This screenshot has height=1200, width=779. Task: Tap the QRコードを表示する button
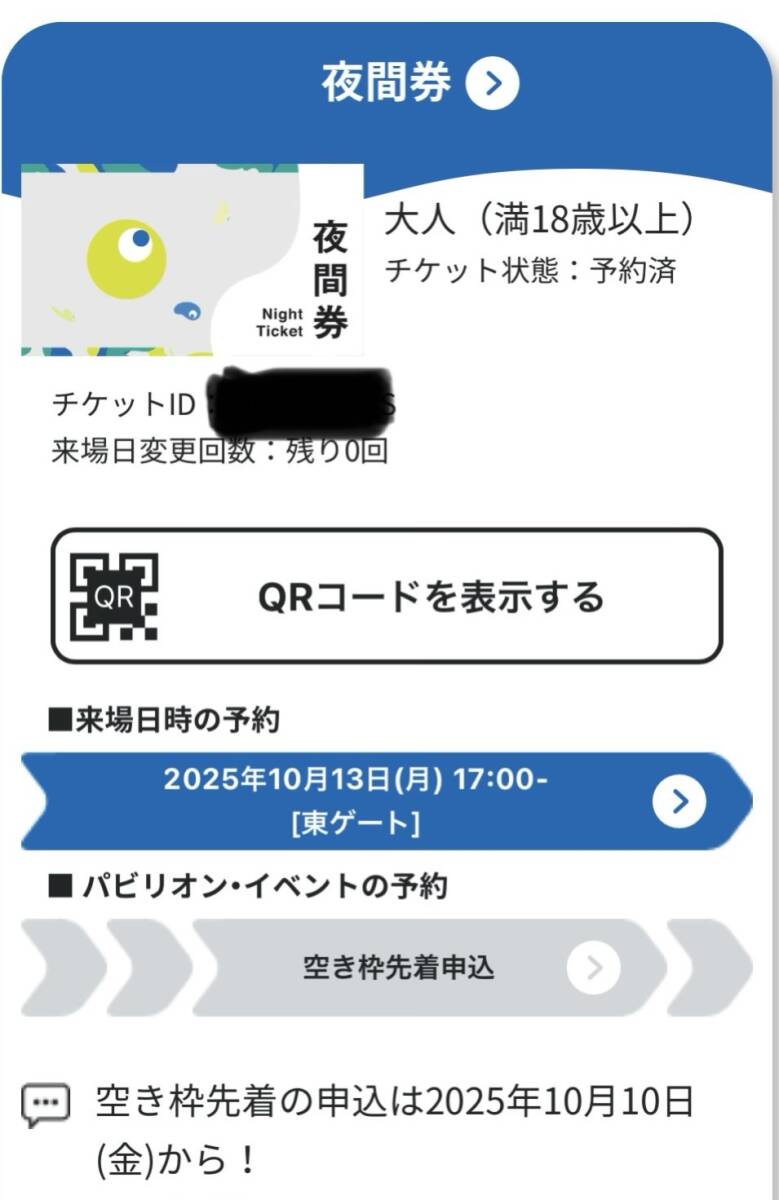[x=387, y=597]
